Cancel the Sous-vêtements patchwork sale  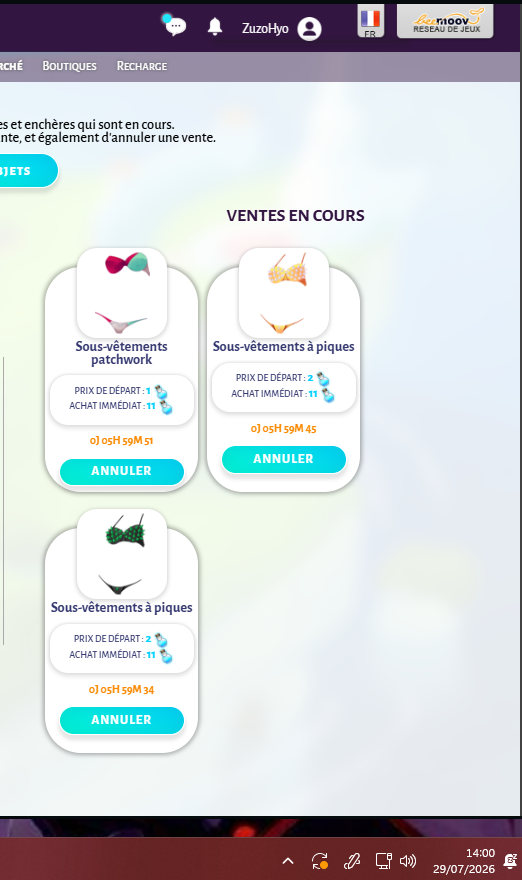tap(122, 471)
